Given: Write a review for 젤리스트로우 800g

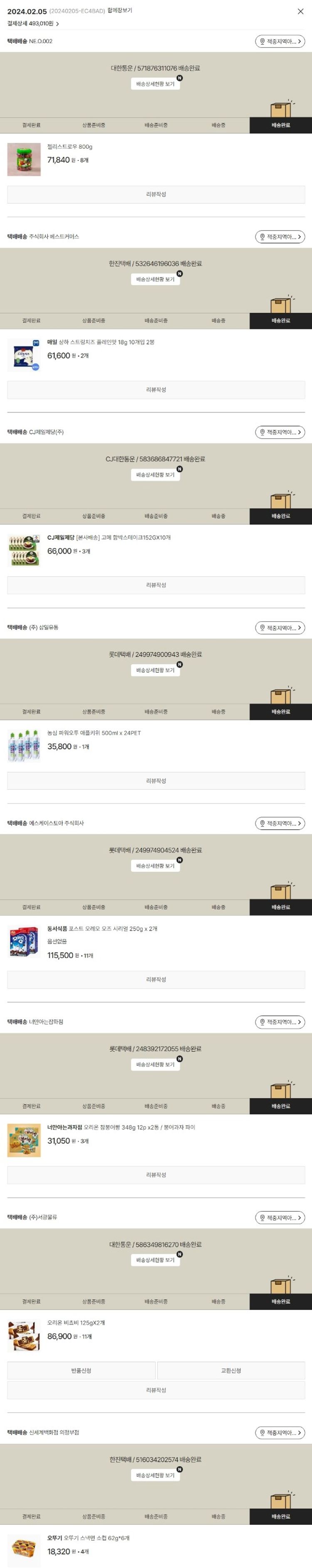Looking at the screenshot, I should click(x=156, y=194).
